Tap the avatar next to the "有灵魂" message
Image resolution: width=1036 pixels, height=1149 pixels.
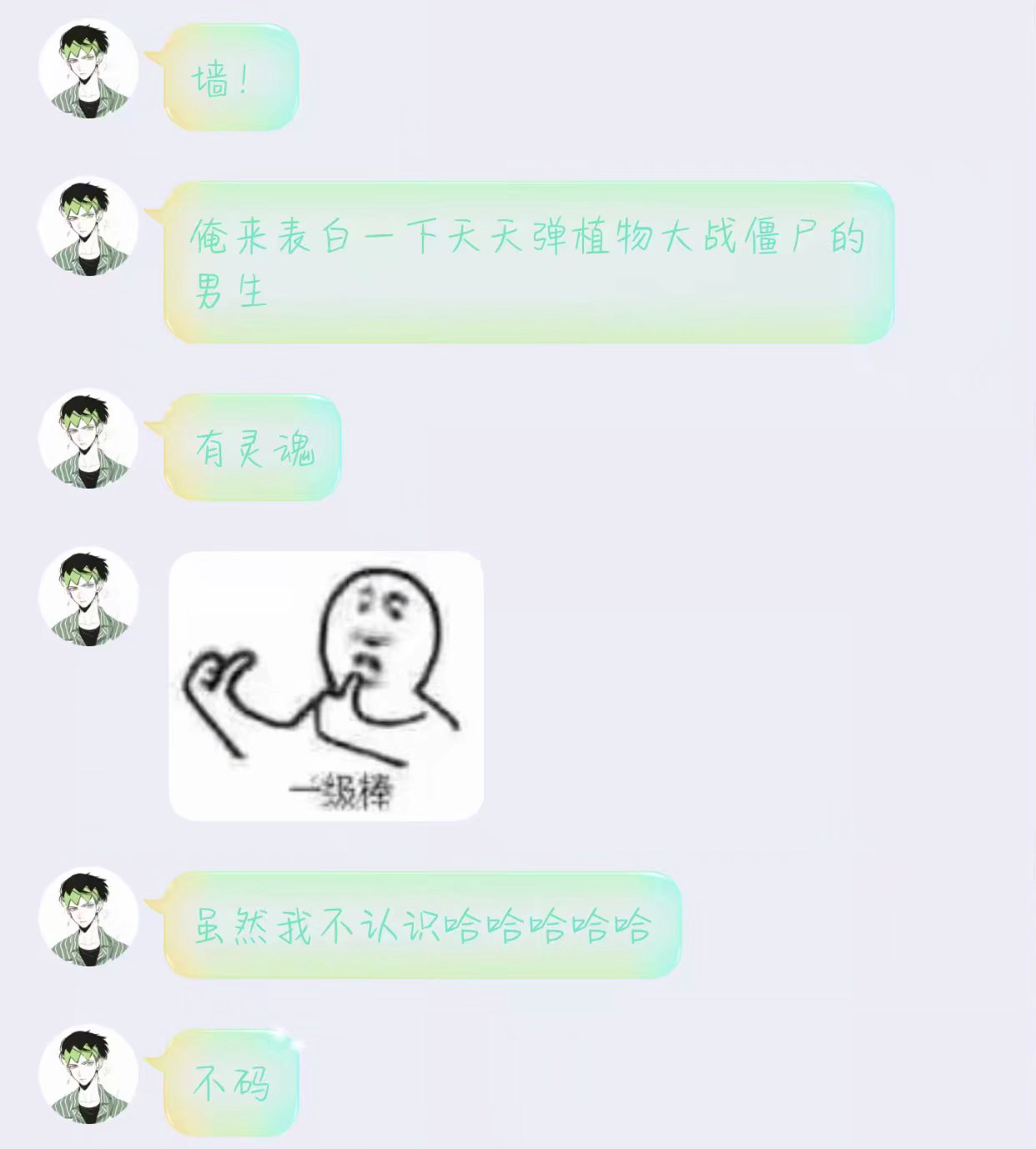tap(88, 440)
